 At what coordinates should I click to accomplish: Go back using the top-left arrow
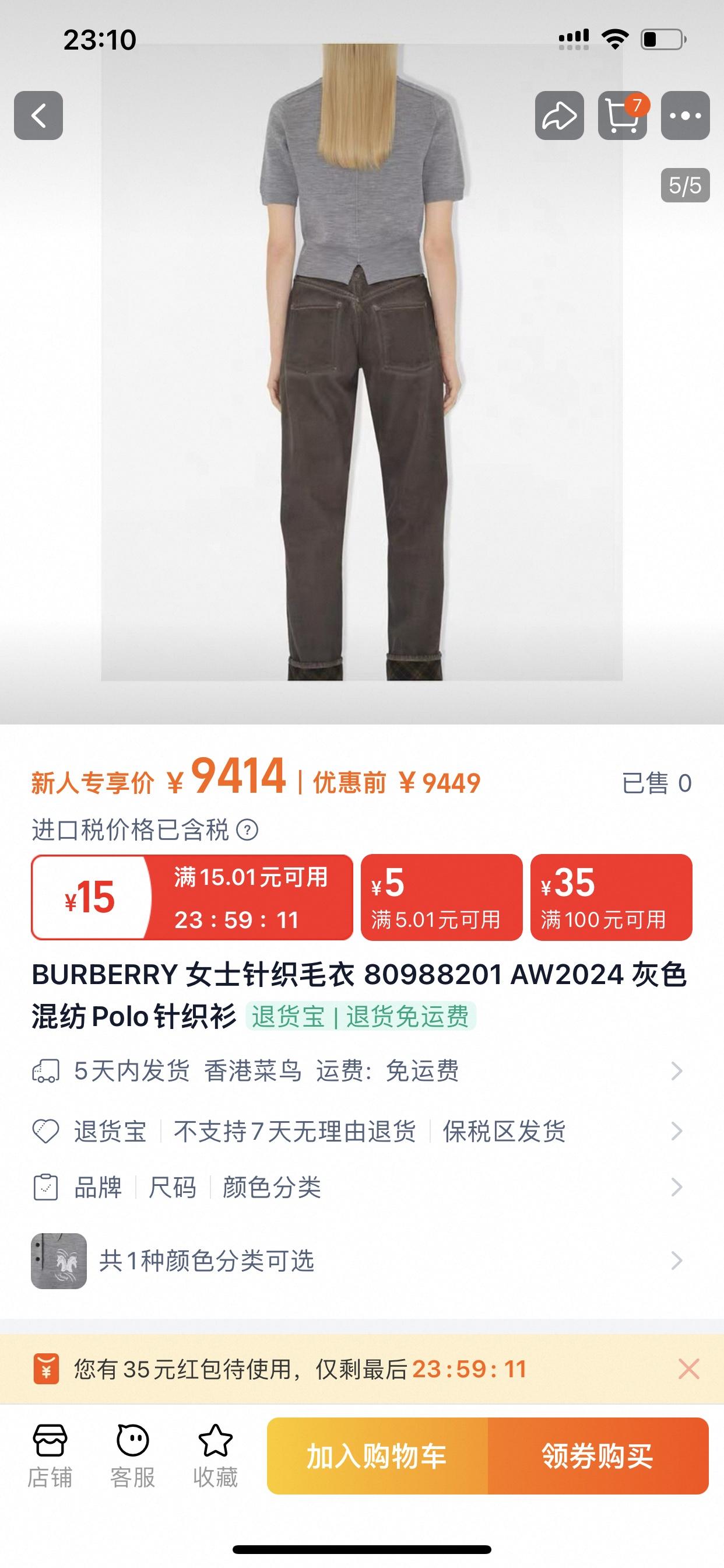[x=38, y=116]
